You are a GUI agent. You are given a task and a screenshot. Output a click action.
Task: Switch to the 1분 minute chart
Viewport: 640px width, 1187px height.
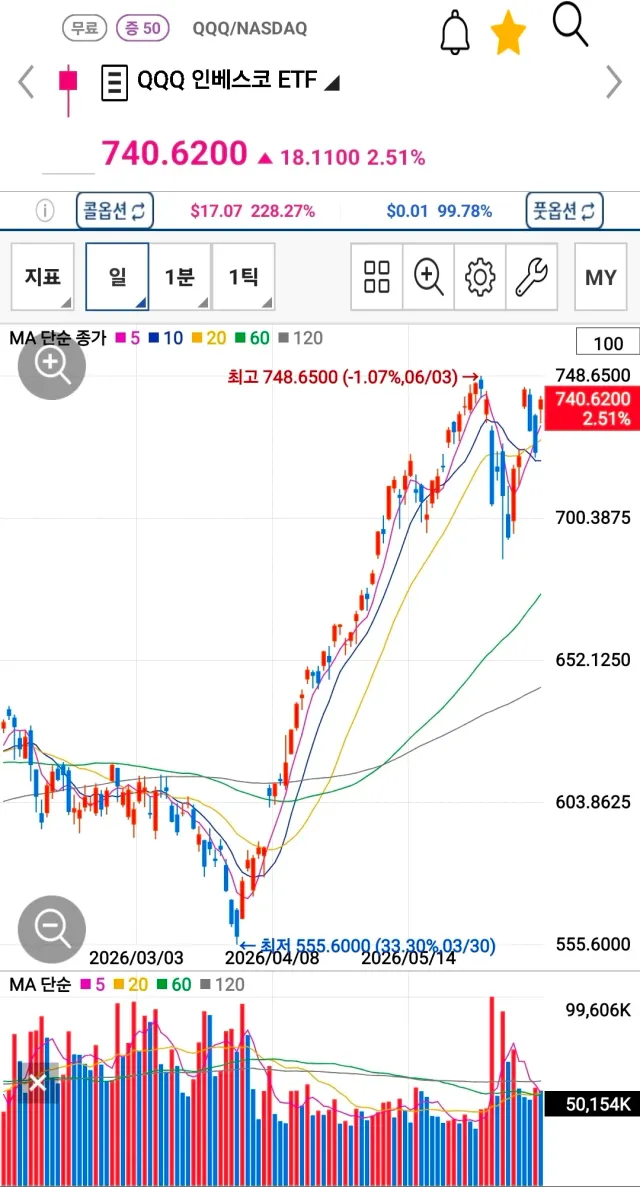(180, 276)
